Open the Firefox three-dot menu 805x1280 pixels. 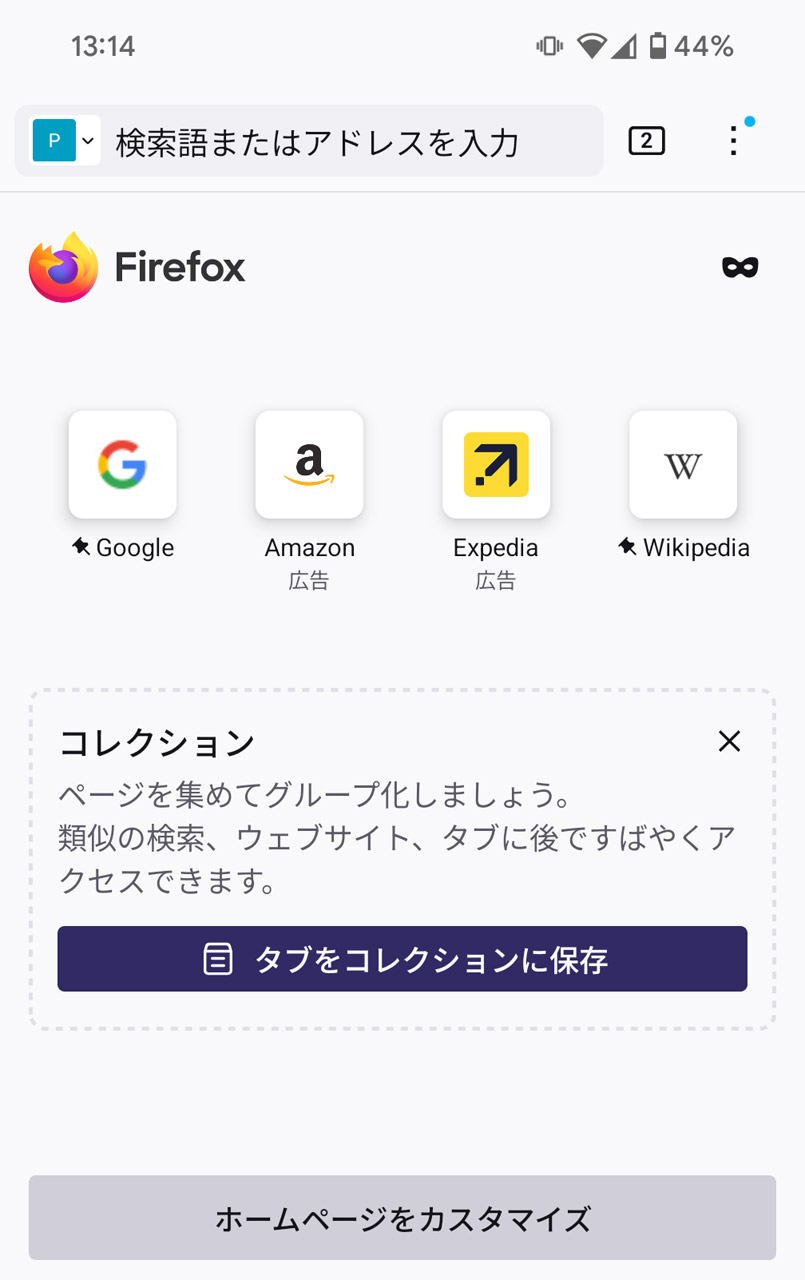click(733, 140)
